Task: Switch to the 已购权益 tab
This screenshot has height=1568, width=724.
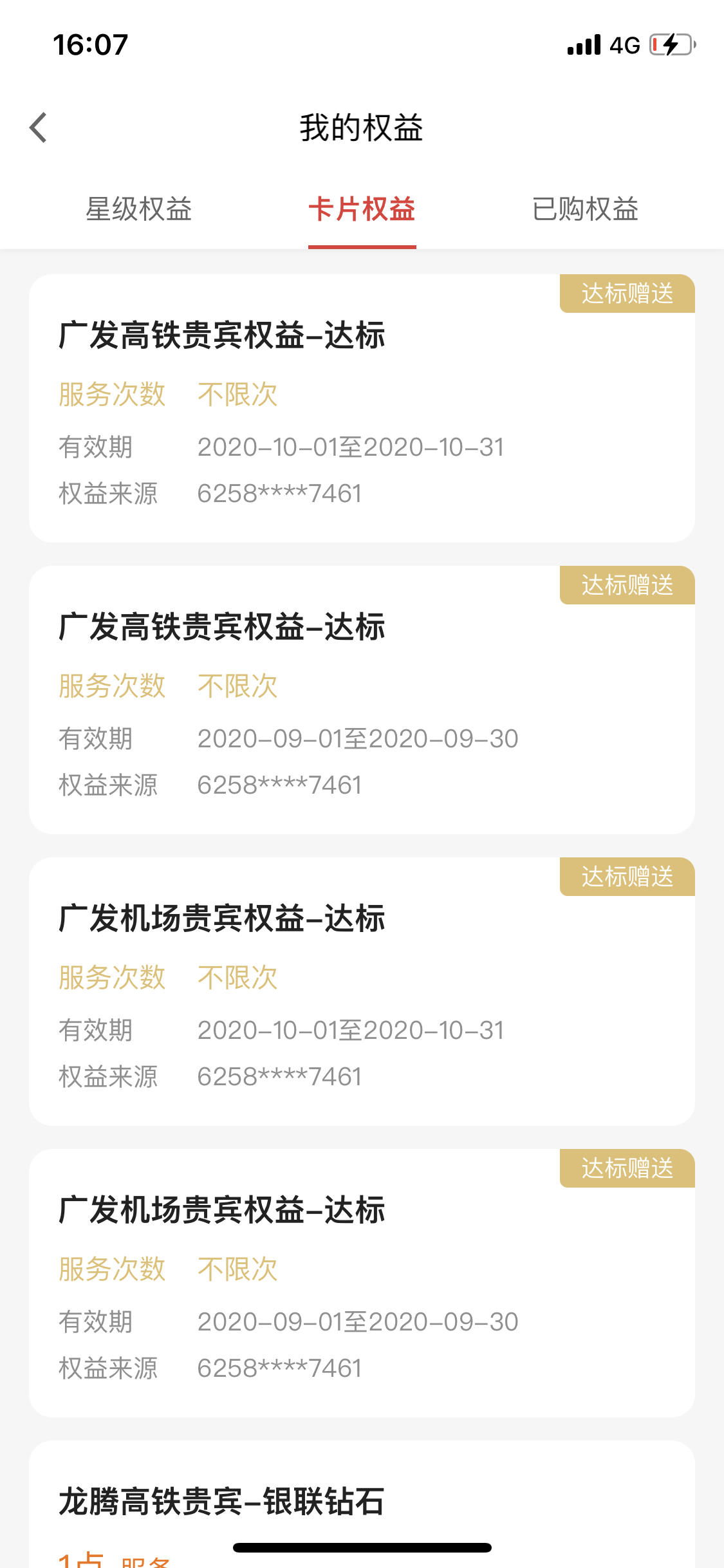Action: [x=585, y=209]
